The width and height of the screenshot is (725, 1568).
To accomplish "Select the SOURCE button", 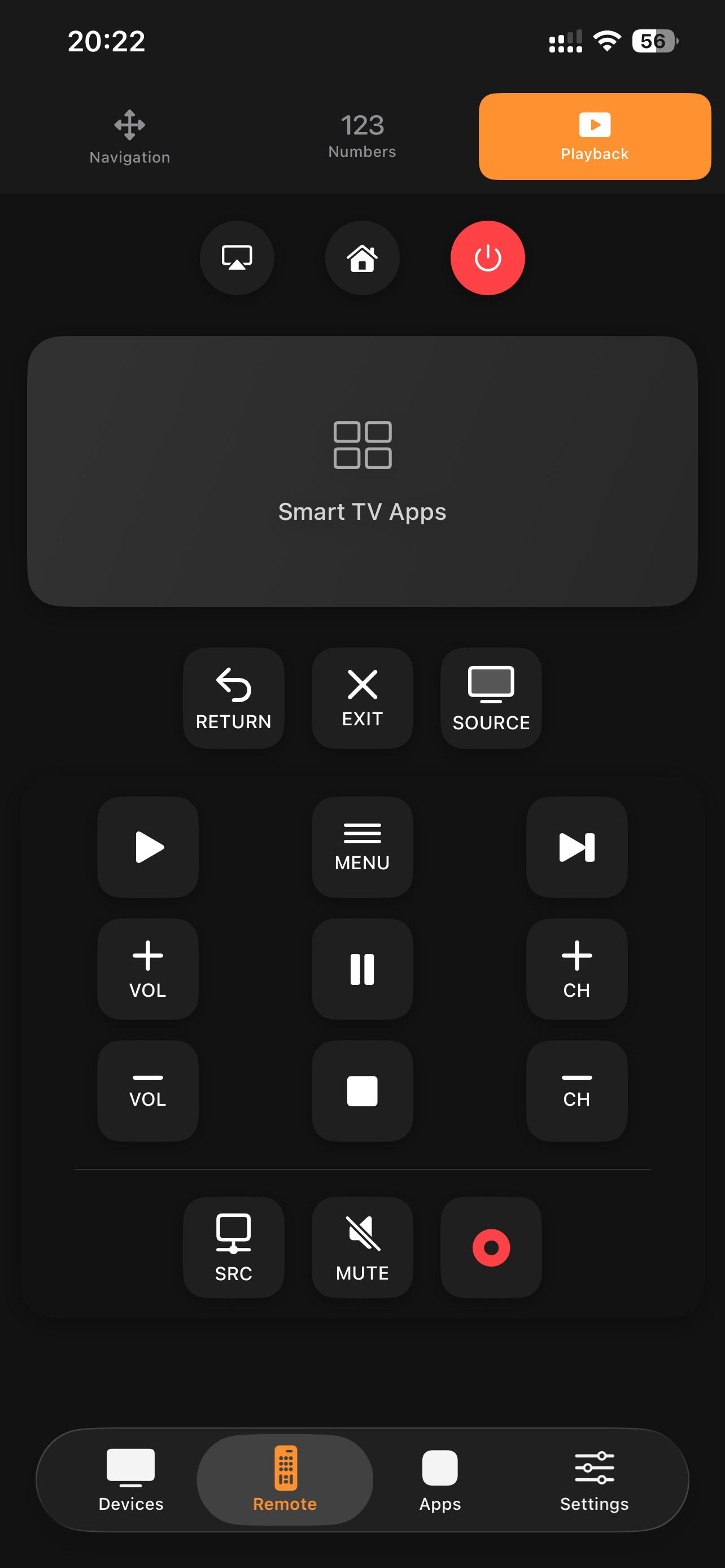I will pos(491,698).
